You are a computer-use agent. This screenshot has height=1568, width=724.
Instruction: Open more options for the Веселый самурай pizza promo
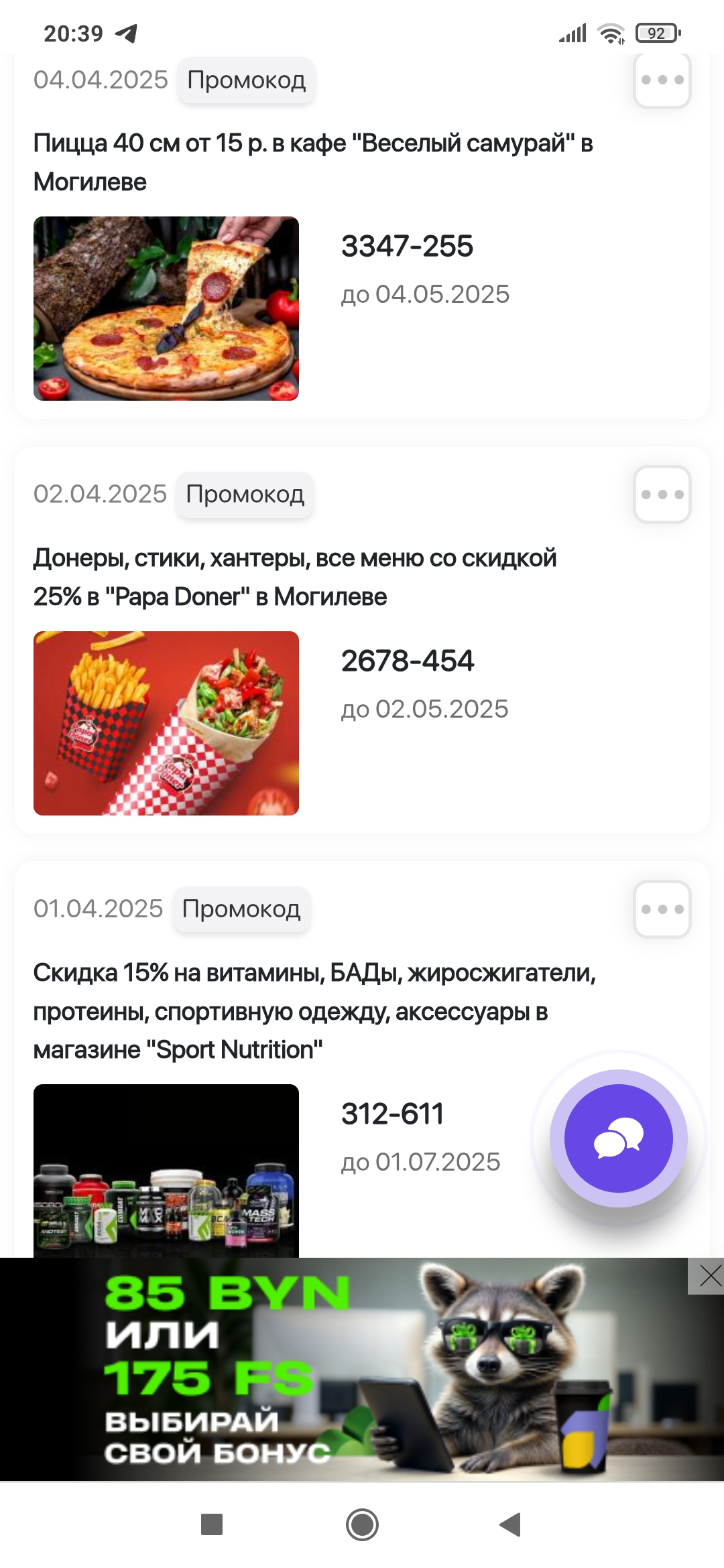662,80
